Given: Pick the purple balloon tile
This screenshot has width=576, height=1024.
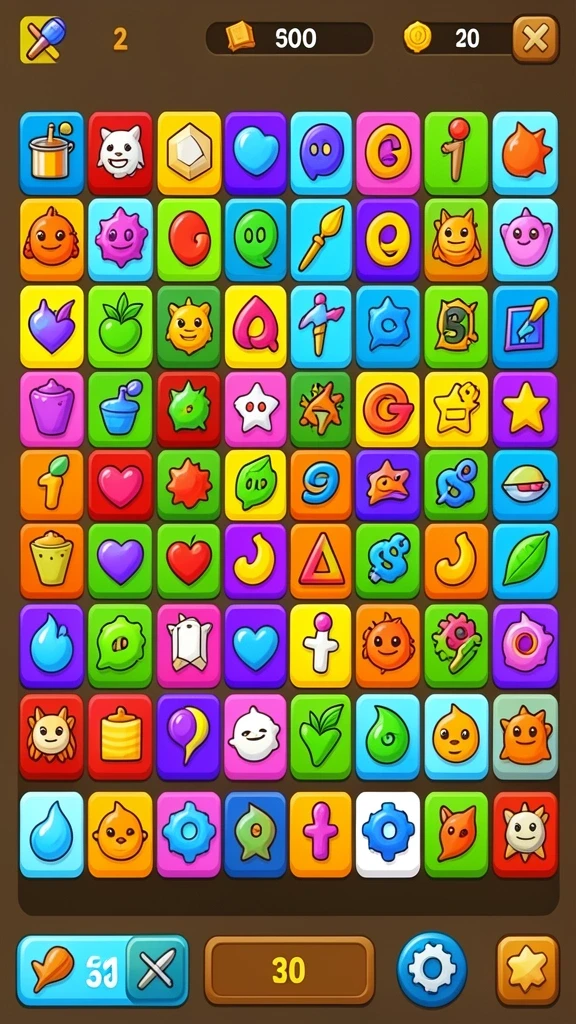Looking at the screenshot, I should tap(188, 737).
